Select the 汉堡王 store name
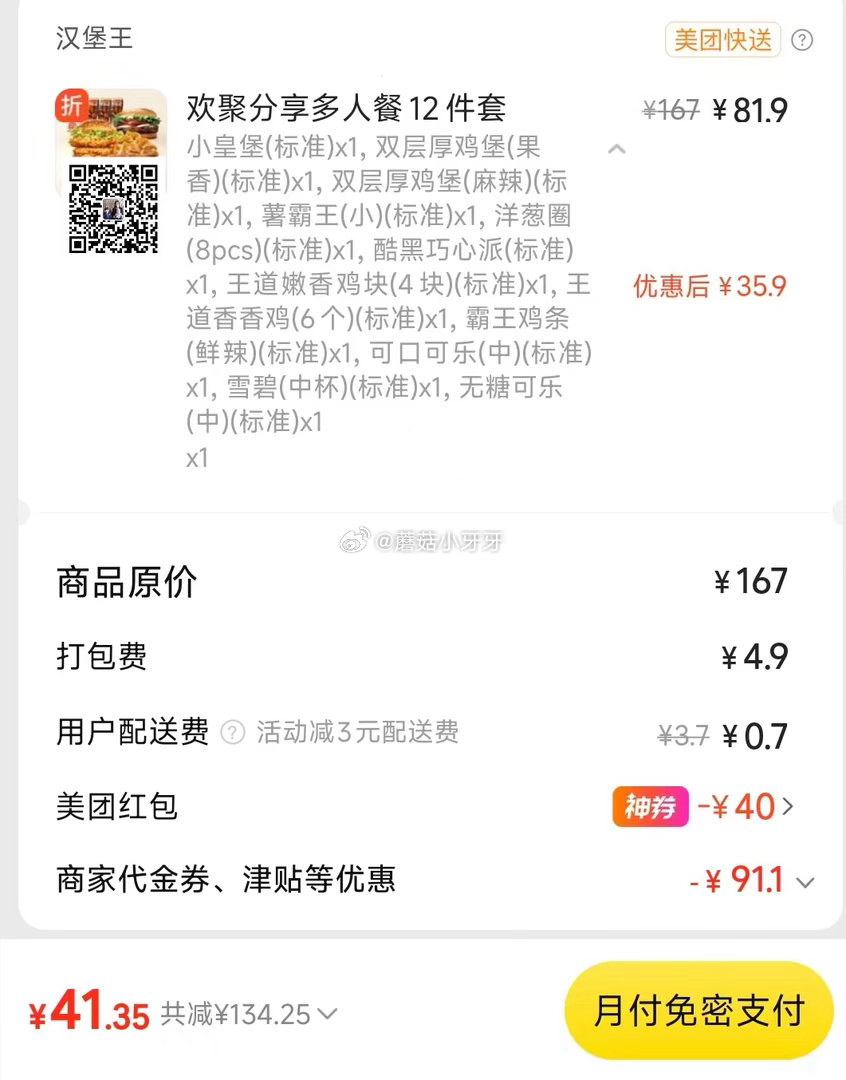This screenshot has height=1080, width=846. point(94,40)
